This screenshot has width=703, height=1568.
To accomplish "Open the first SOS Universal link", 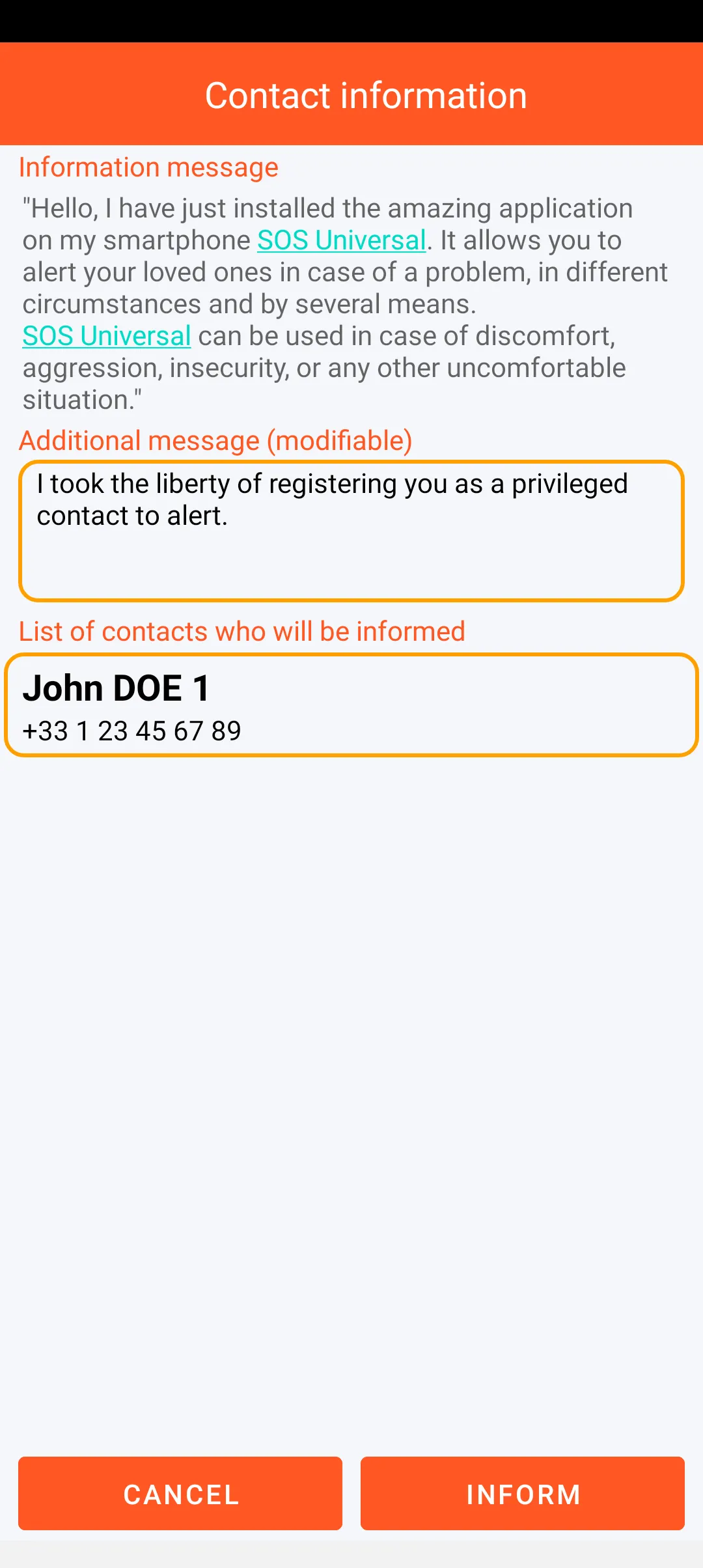I will tap(342, 240).
